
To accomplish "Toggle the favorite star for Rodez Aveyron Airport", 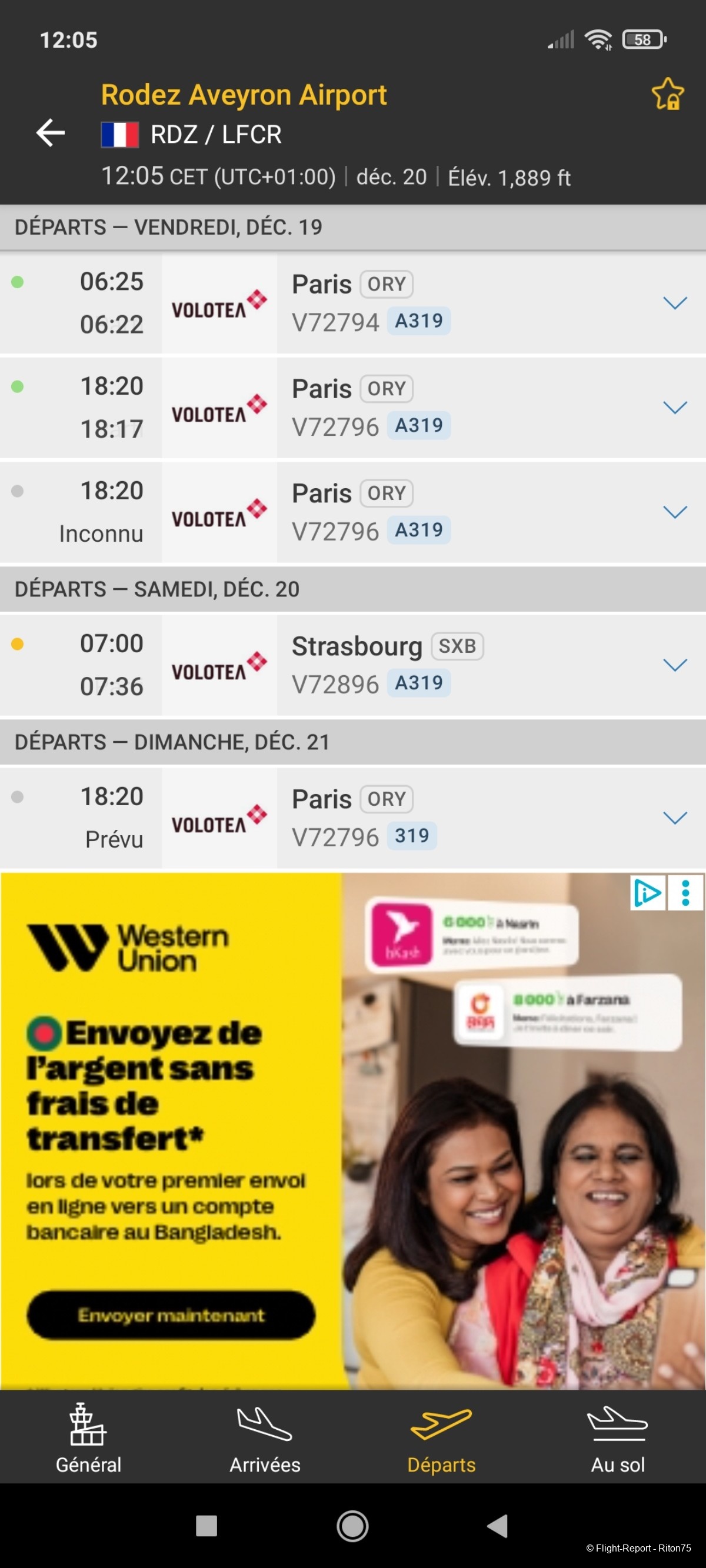I will click(x=668, y=94).
